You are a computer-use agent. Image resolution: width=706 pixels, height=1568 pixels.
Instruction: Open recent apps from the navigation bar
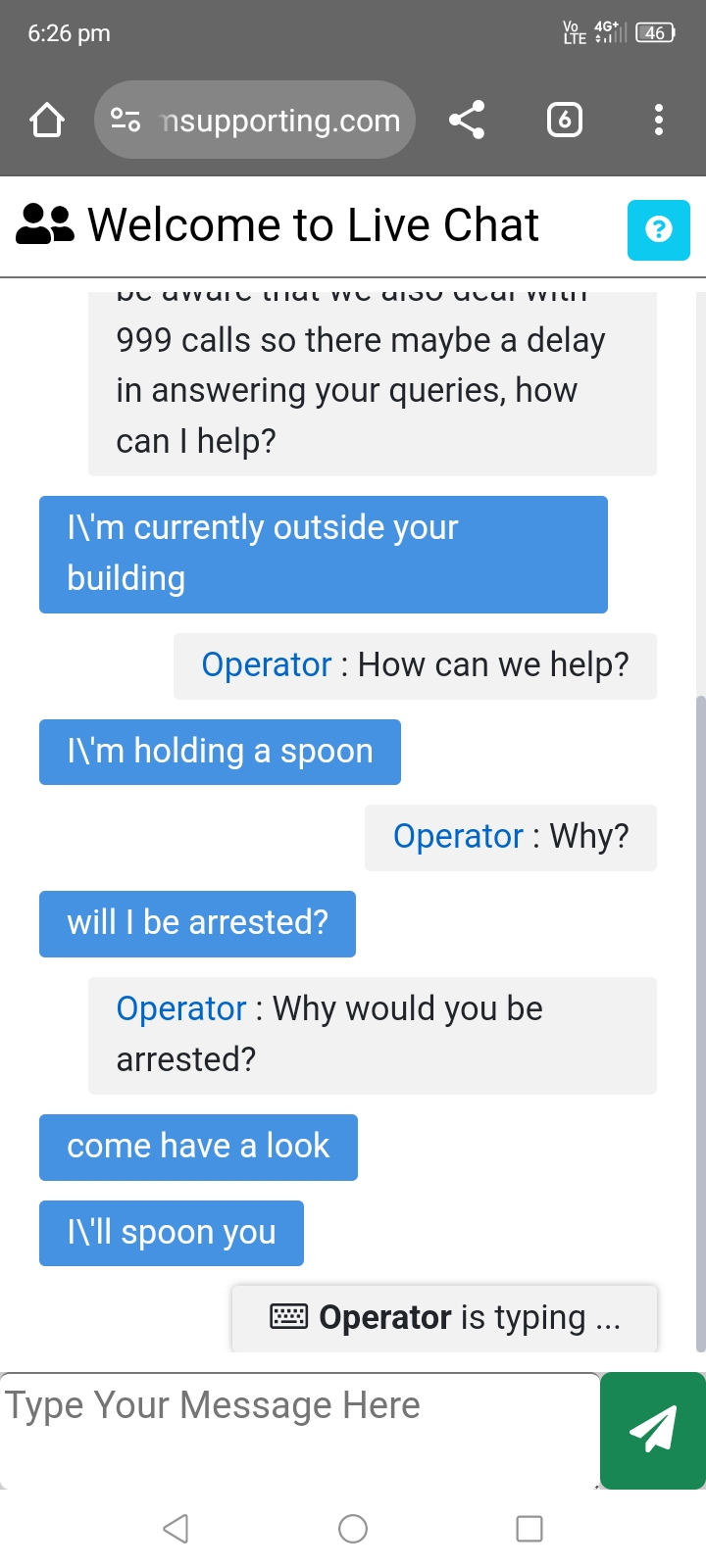[x=529, y=1529]
